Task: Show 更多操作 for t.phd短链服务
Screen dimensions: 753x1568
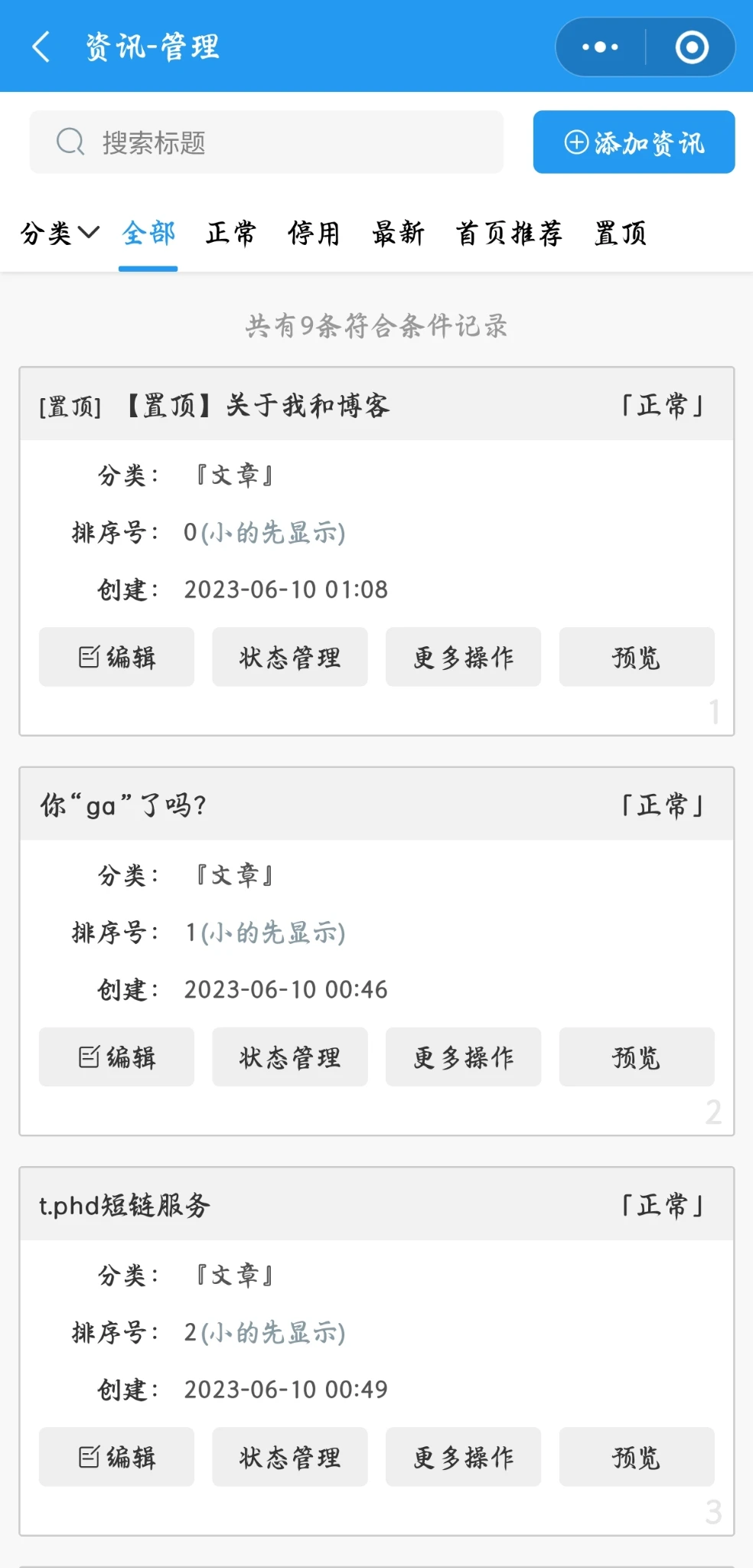Action: (x=463, y=1457)
